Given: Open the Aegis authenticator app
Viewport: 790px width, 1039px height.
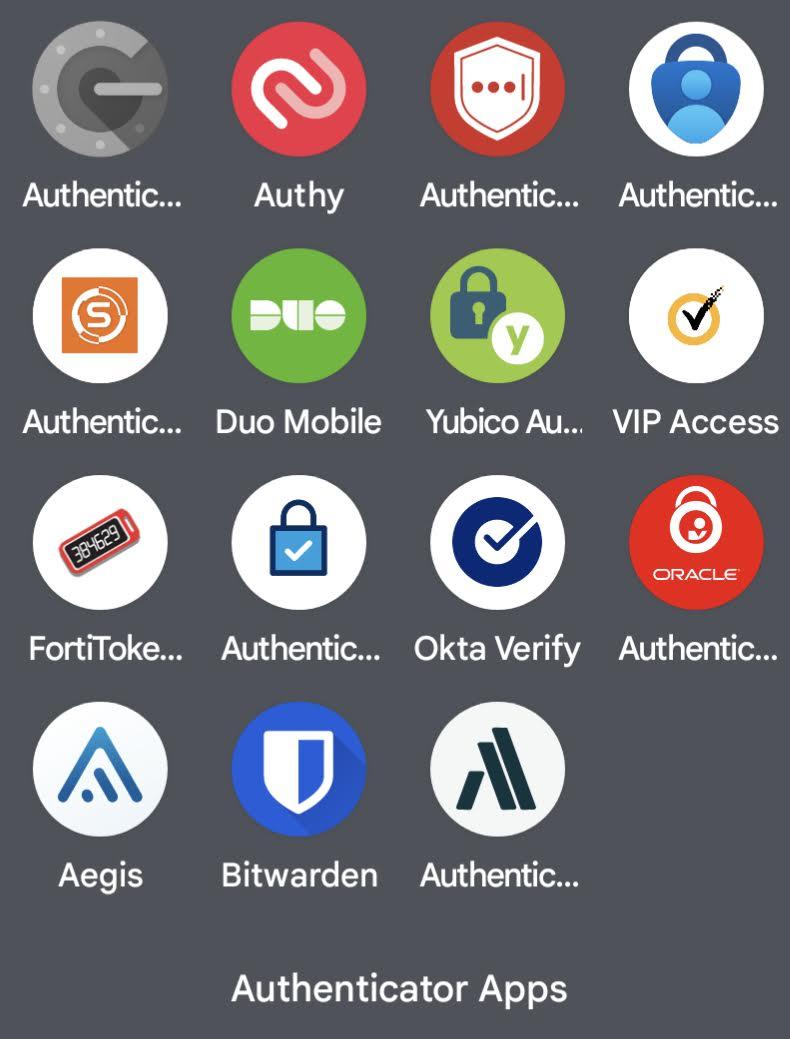Looking at the screenshot, I should click(99, 769).
